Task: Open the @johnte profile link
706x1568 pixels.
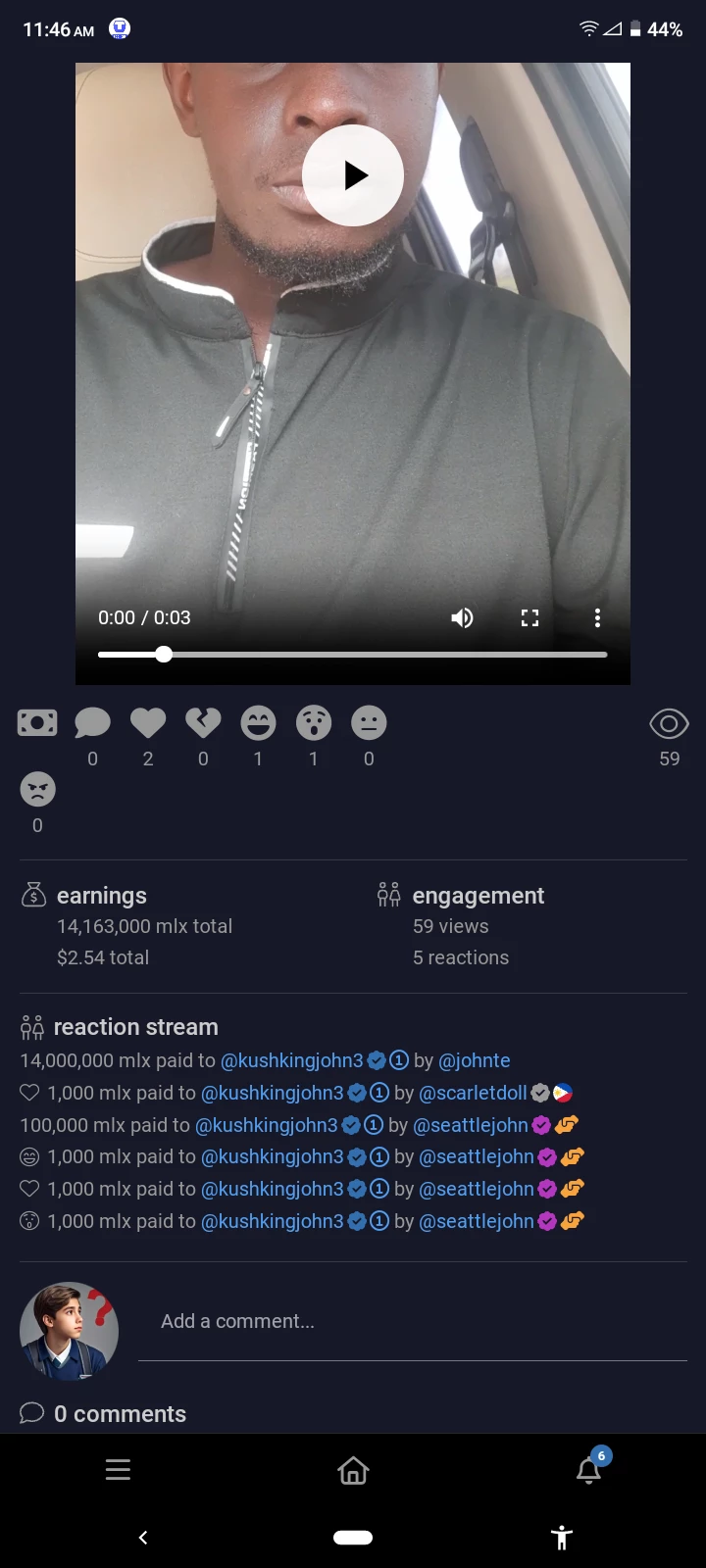Action: pos(475,1060)
